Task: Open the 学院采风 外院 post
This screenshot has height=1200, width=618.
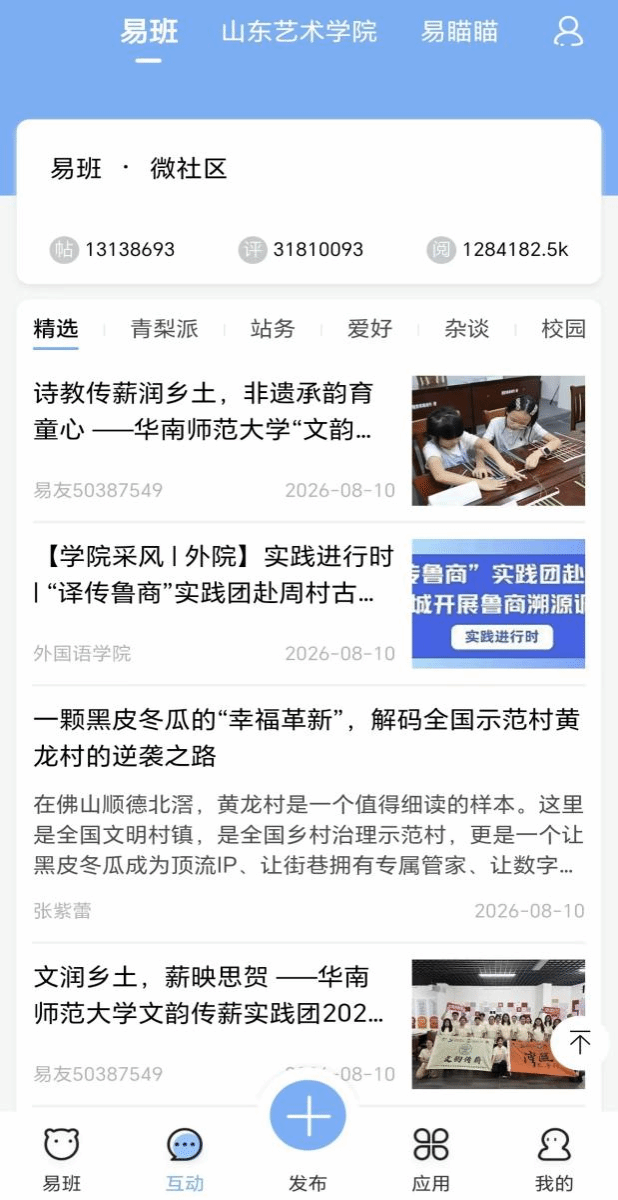Action: [x=309, y=603]
